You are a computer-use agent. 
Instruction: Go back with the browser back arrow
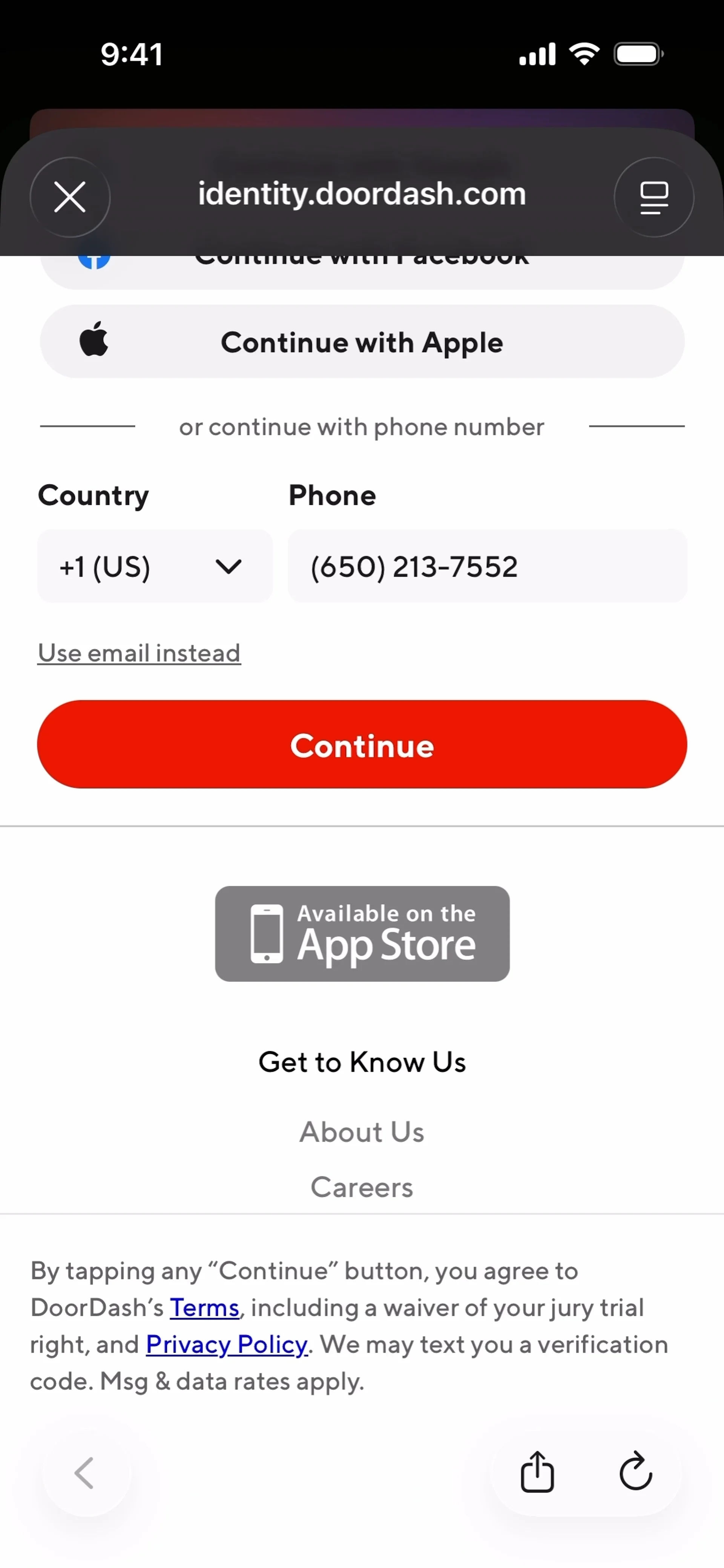(84, 1473)
